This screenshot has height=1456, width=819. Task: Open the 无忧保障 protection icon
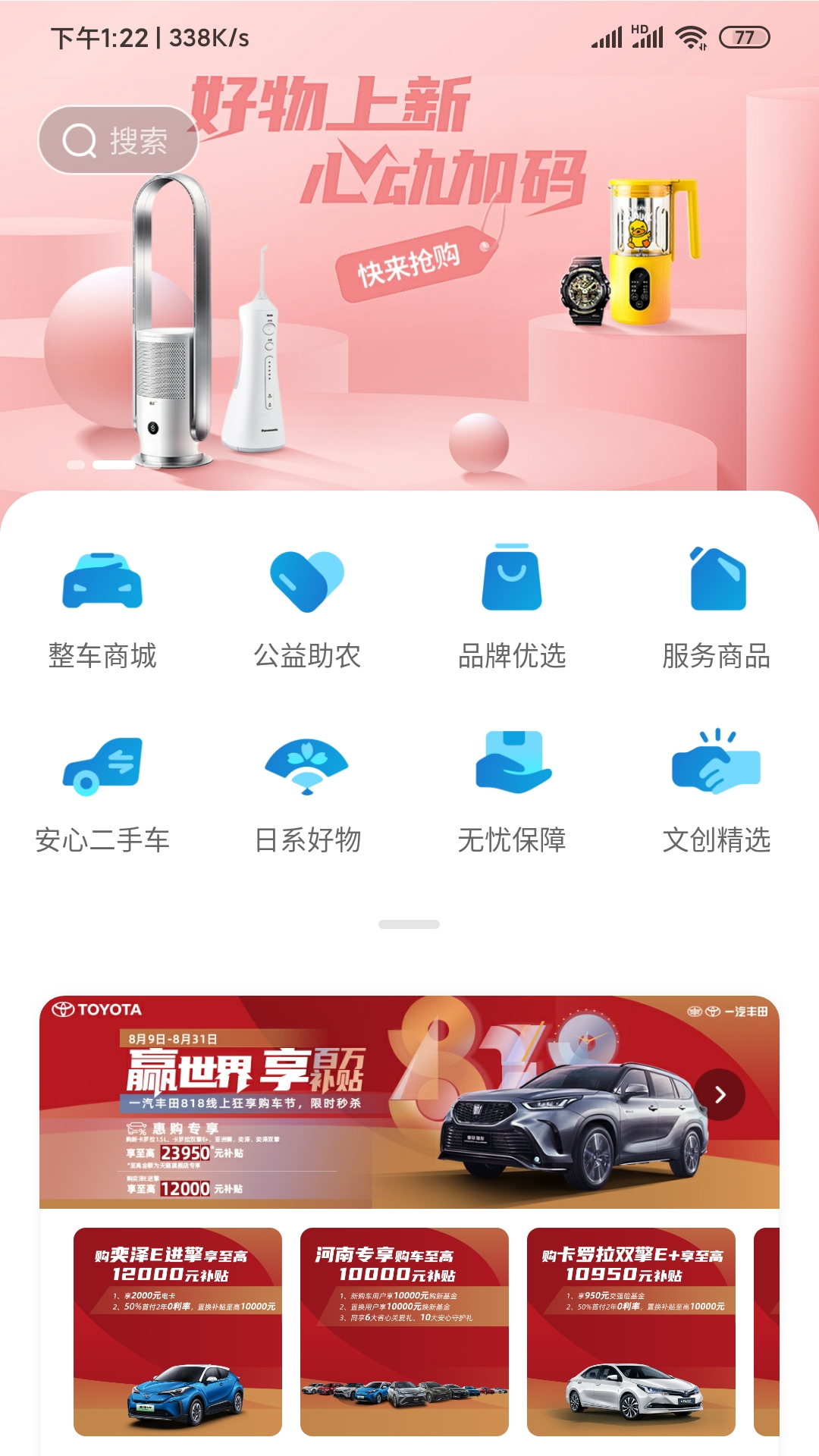[512, 762]
